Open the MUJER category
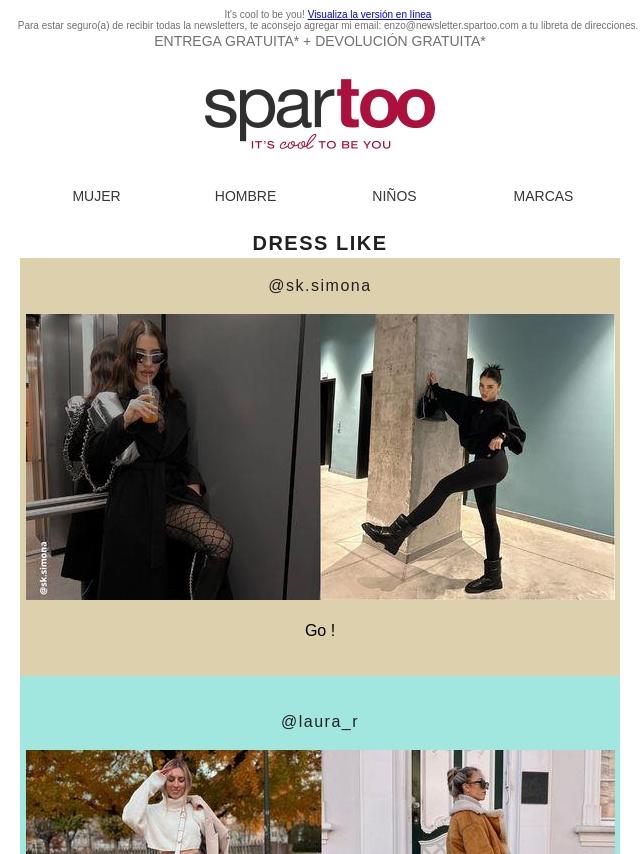The image size is (640, 854). pyautogui.click(x=96, y=196)
